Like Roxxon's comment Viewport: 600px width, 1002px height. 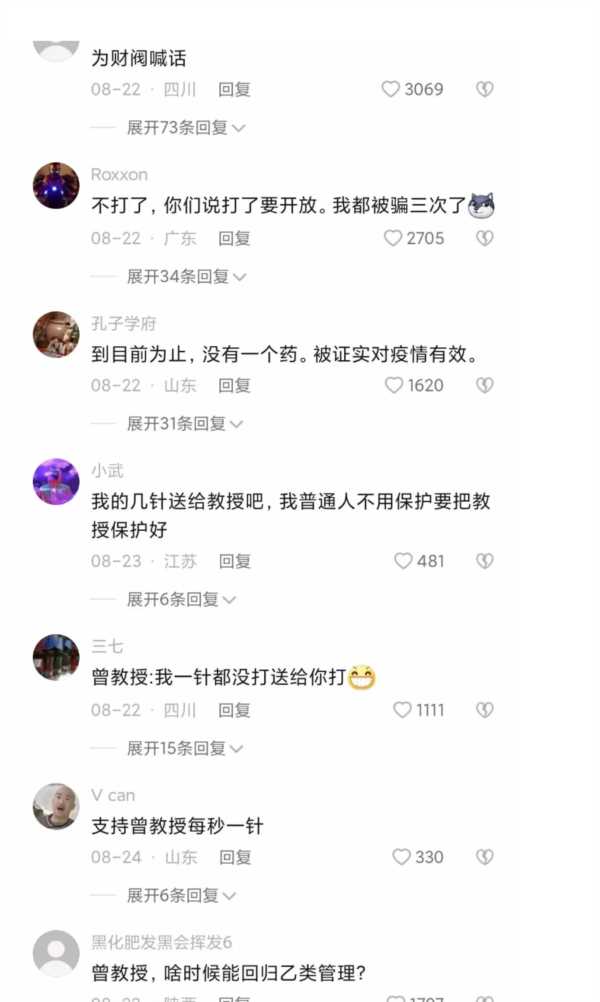(x=393, y=238)
